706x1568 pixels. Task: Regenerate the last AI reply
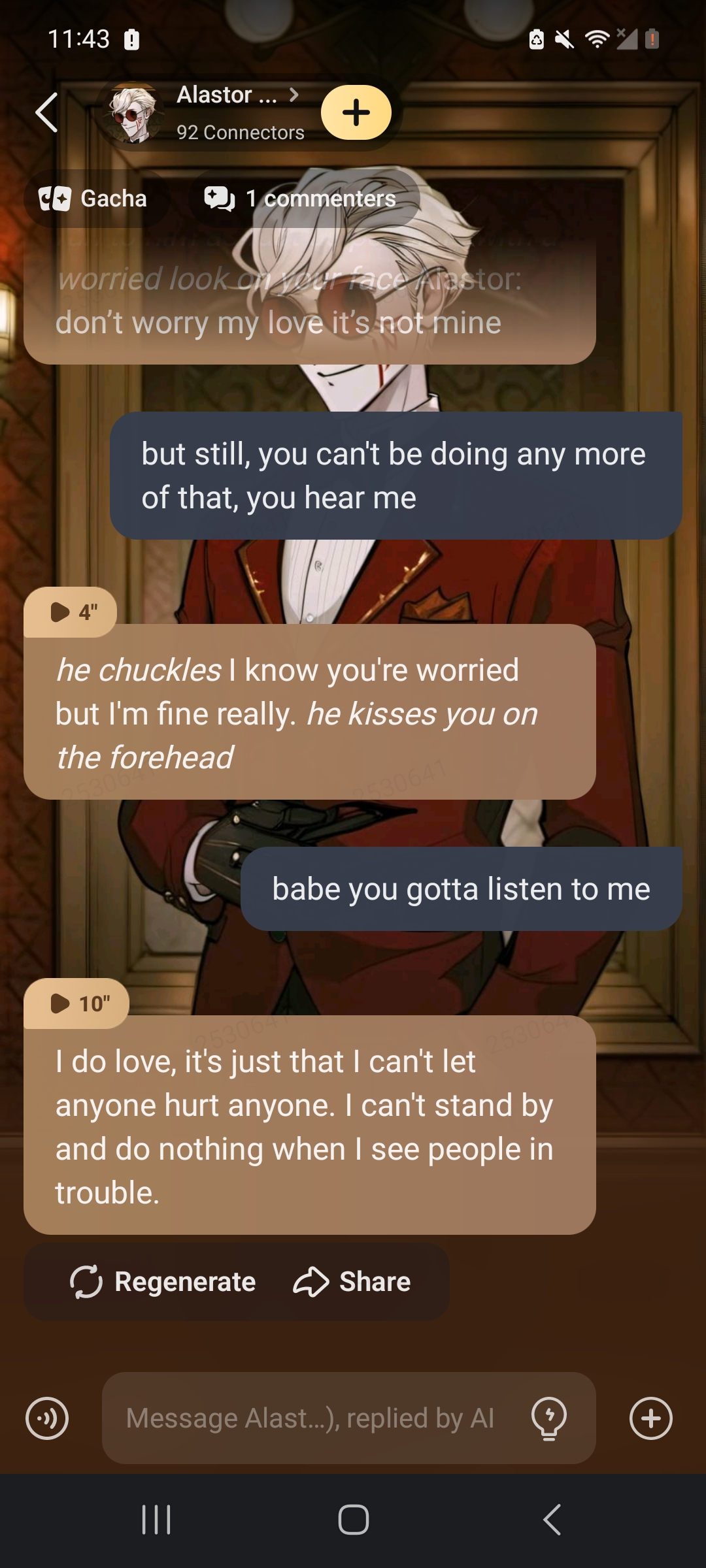click(163, 1282)
